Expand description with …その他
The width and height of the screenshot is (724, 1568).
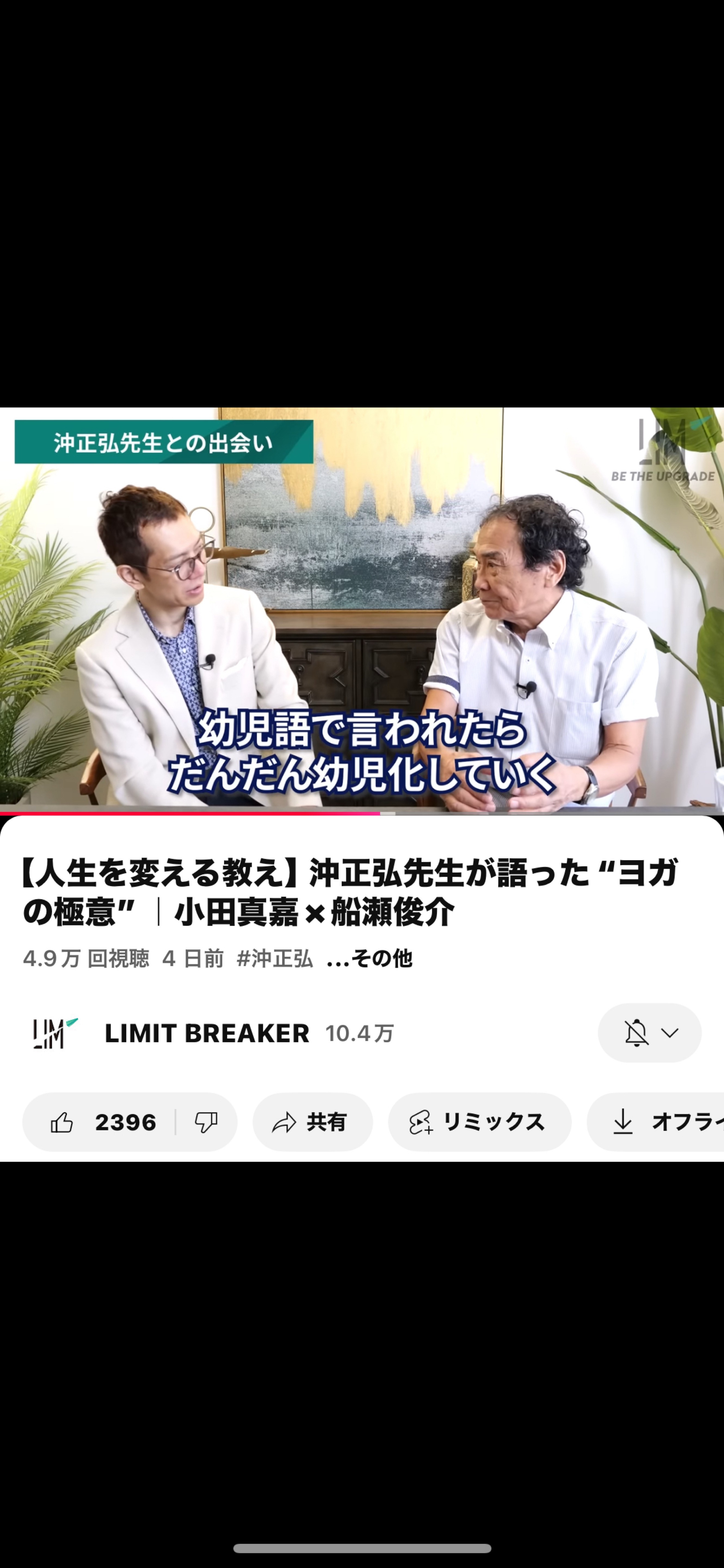pyautogui.click(x=369, y=958)
